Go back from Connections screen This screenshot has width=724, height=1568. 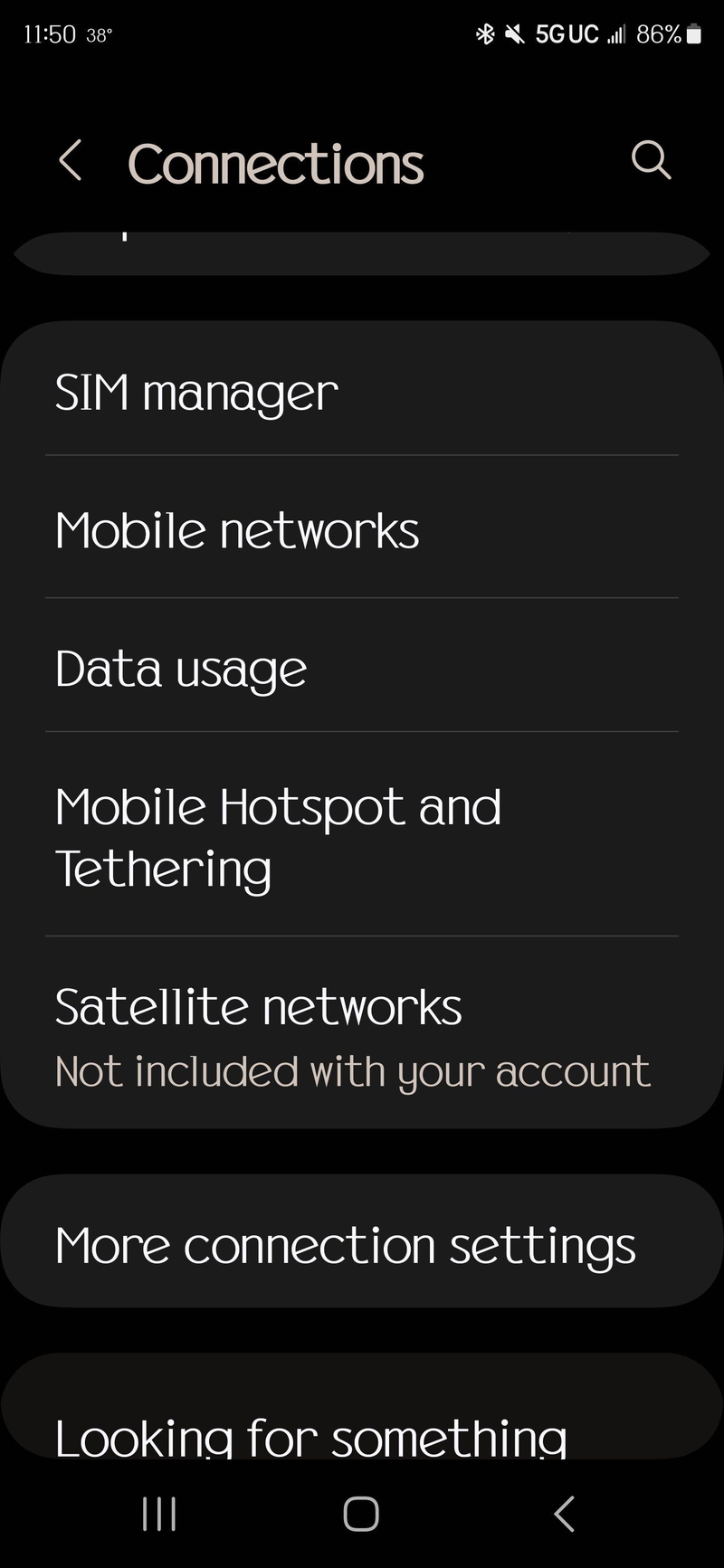point(71,161)
